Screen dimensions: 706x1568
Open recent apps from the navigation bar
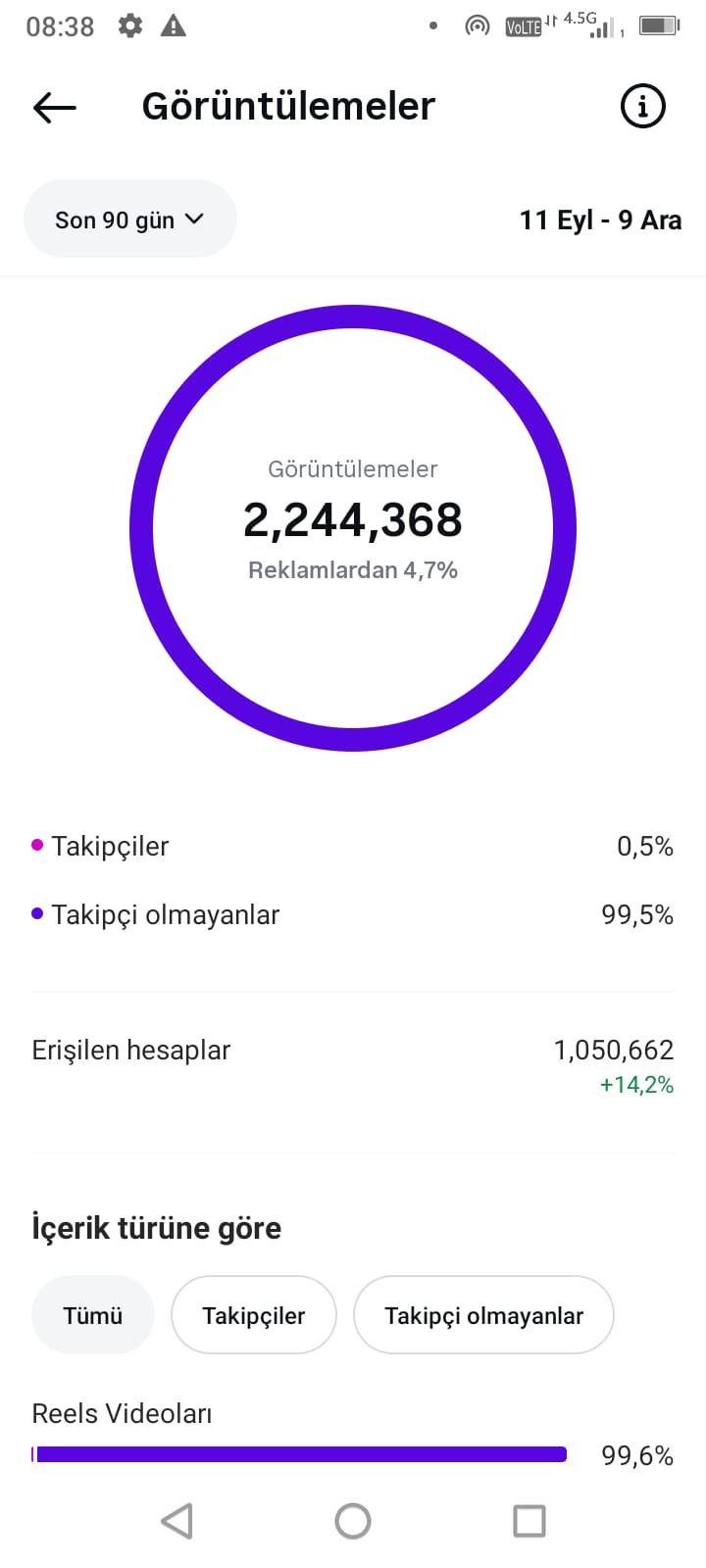click(x=529, y=1521)
